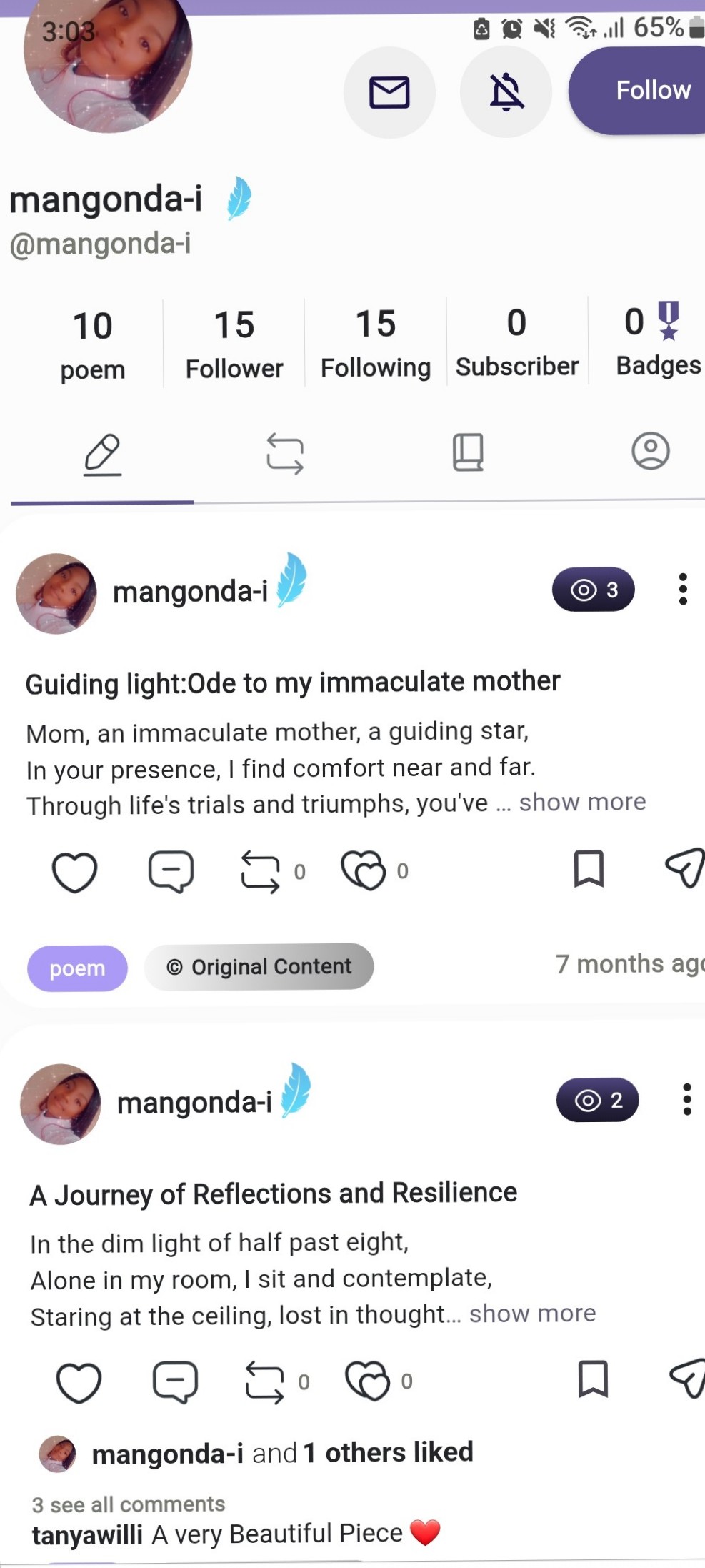Tap the muted notification bell icon
This screenshot has width=705, height=1568.
tap(506, 92)
